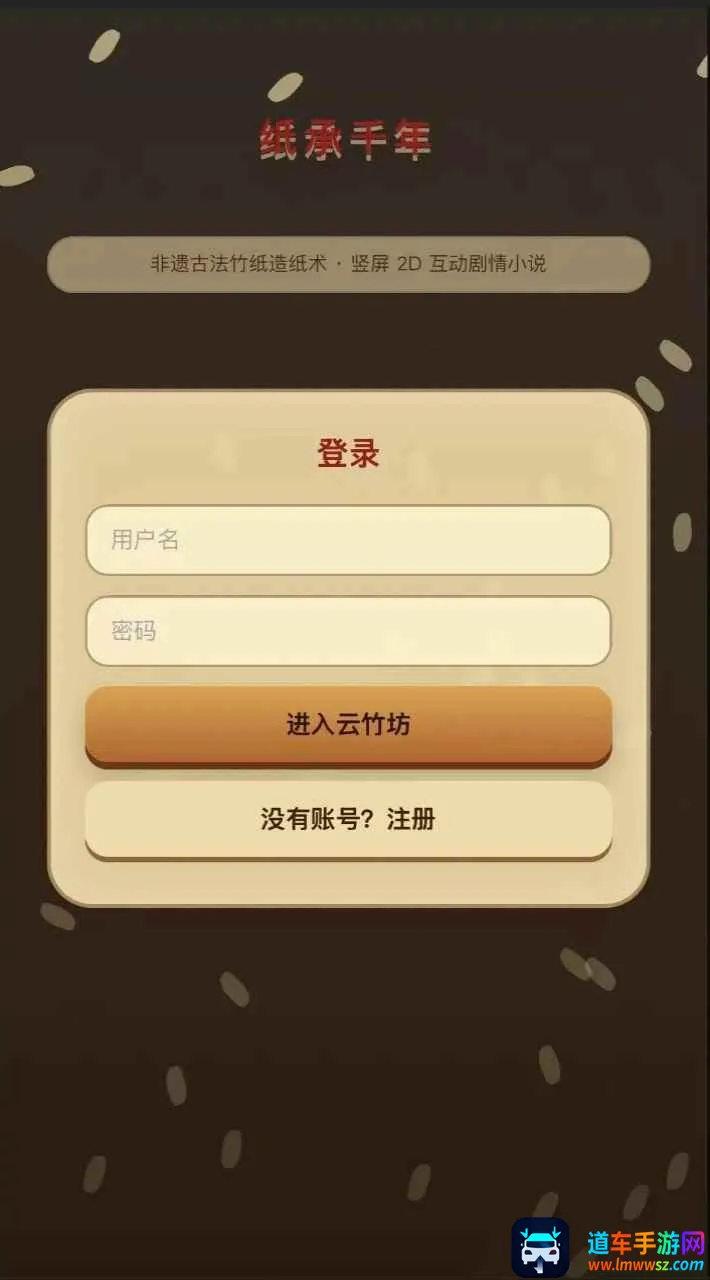Focus the 密码 password field

[348, 631]
